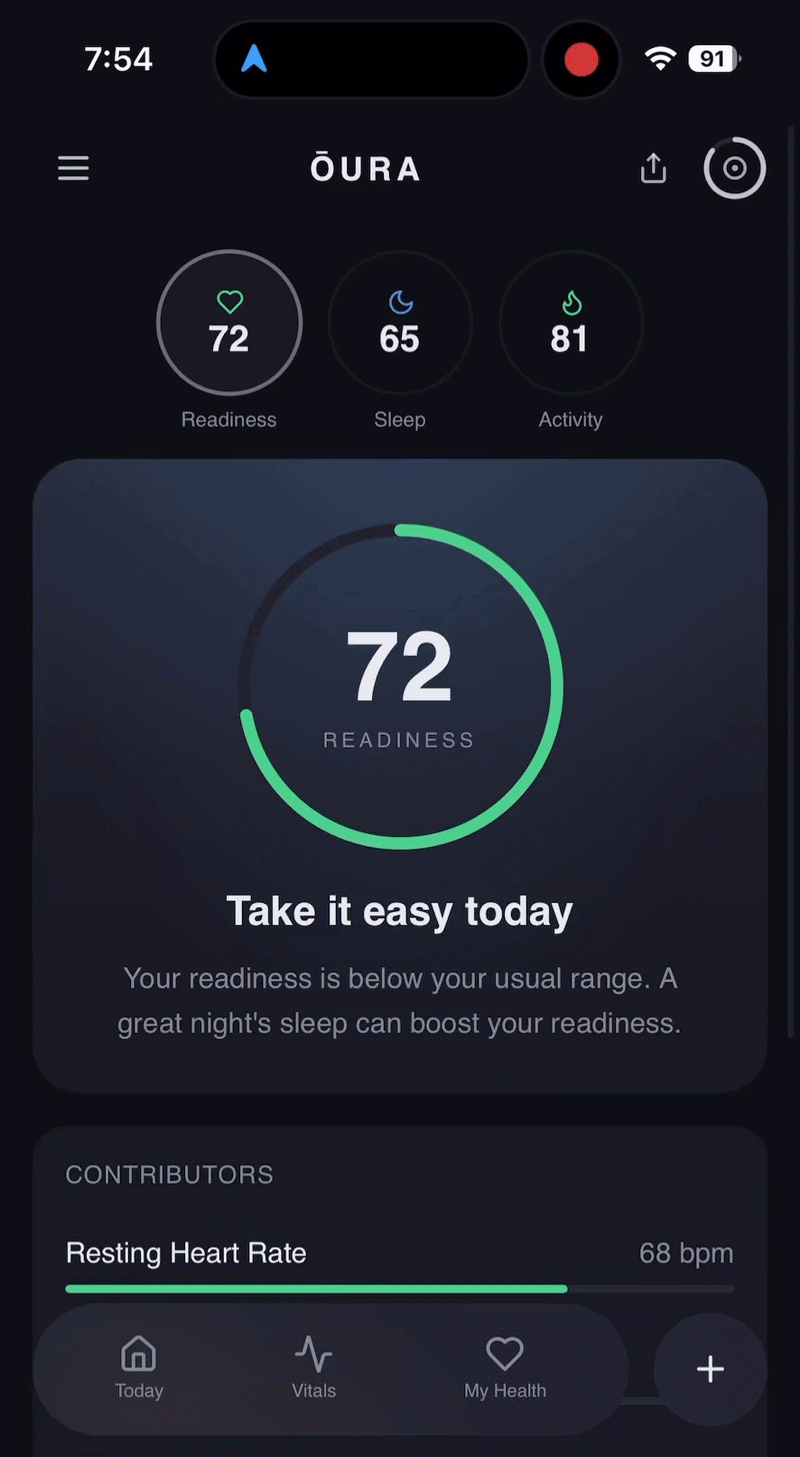
Task: Select the Readiness score circle
Action: click(229, 323)
